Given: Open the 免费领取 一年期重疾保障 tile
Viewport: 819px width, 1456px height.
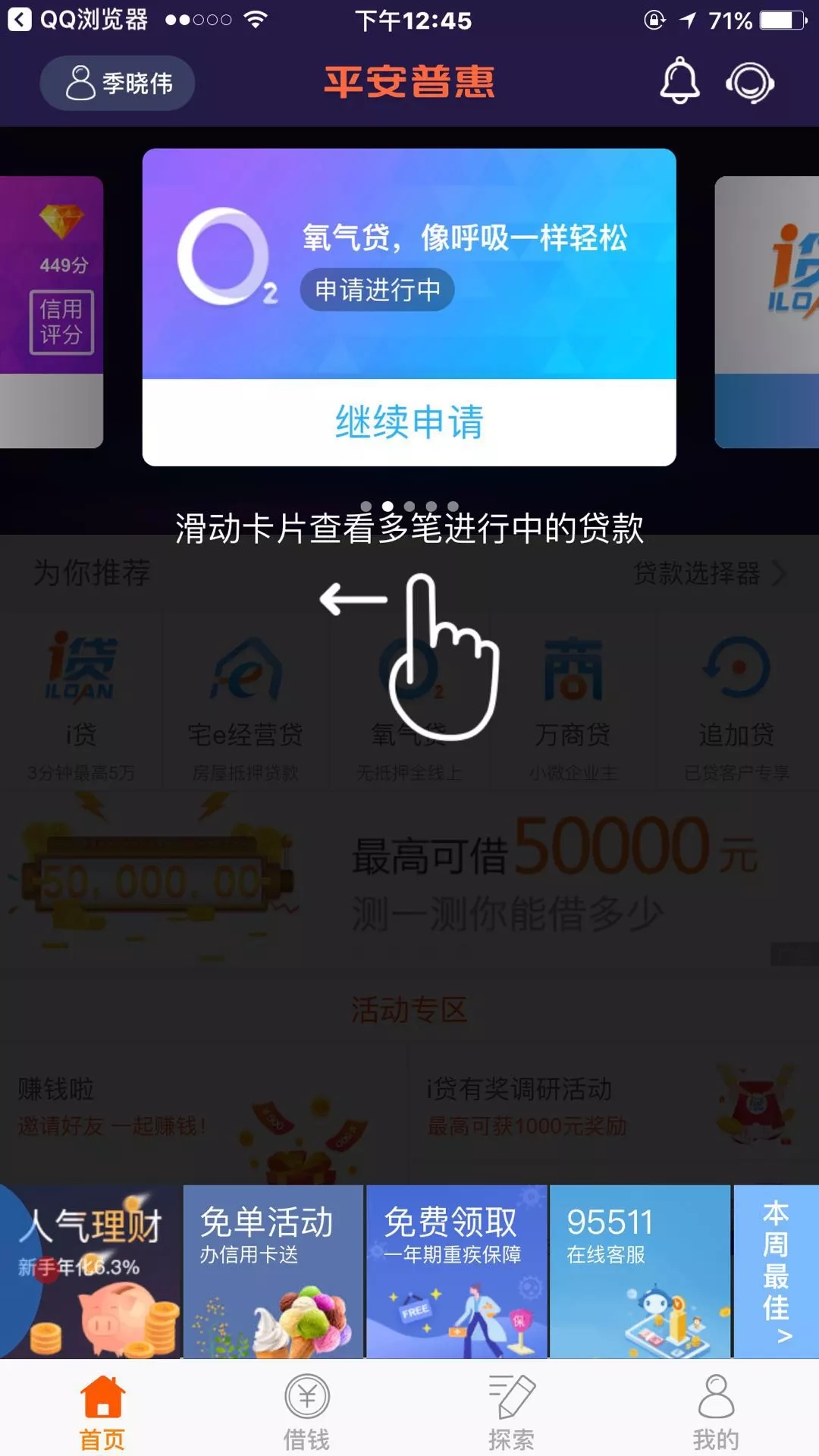Looking at the screenshot, I should point(457,1271).
